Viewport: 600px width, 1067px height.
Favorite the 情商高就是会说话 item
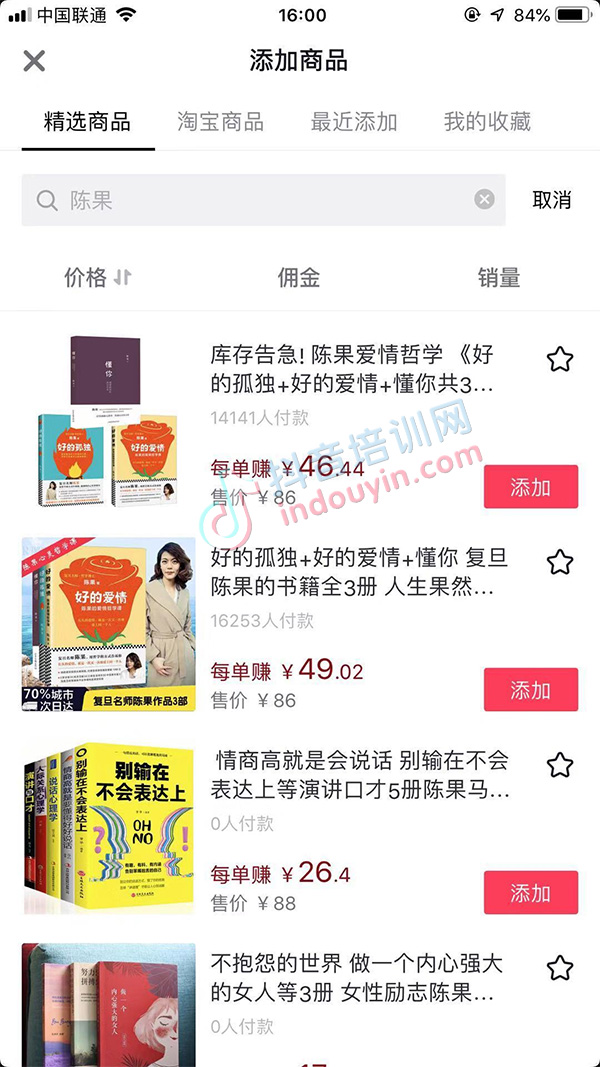[560, 765]
